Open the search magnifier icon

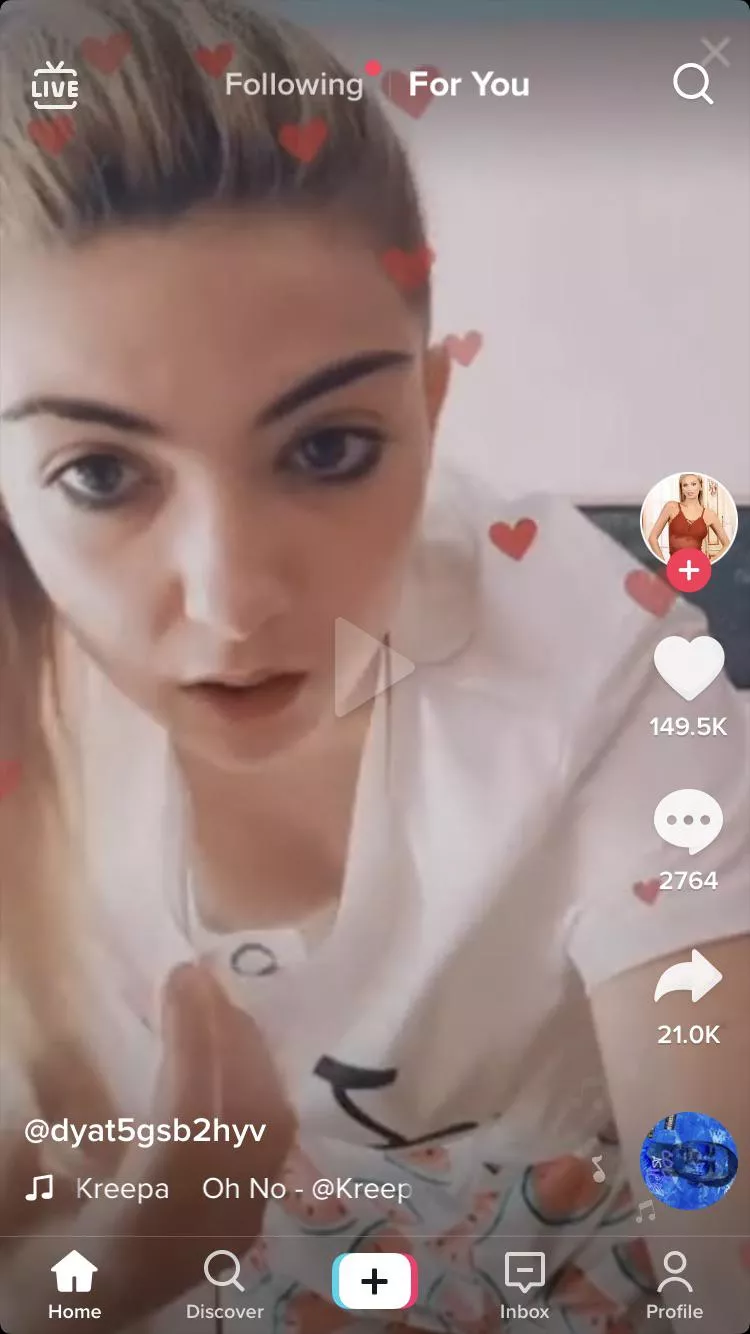(692, 85)
